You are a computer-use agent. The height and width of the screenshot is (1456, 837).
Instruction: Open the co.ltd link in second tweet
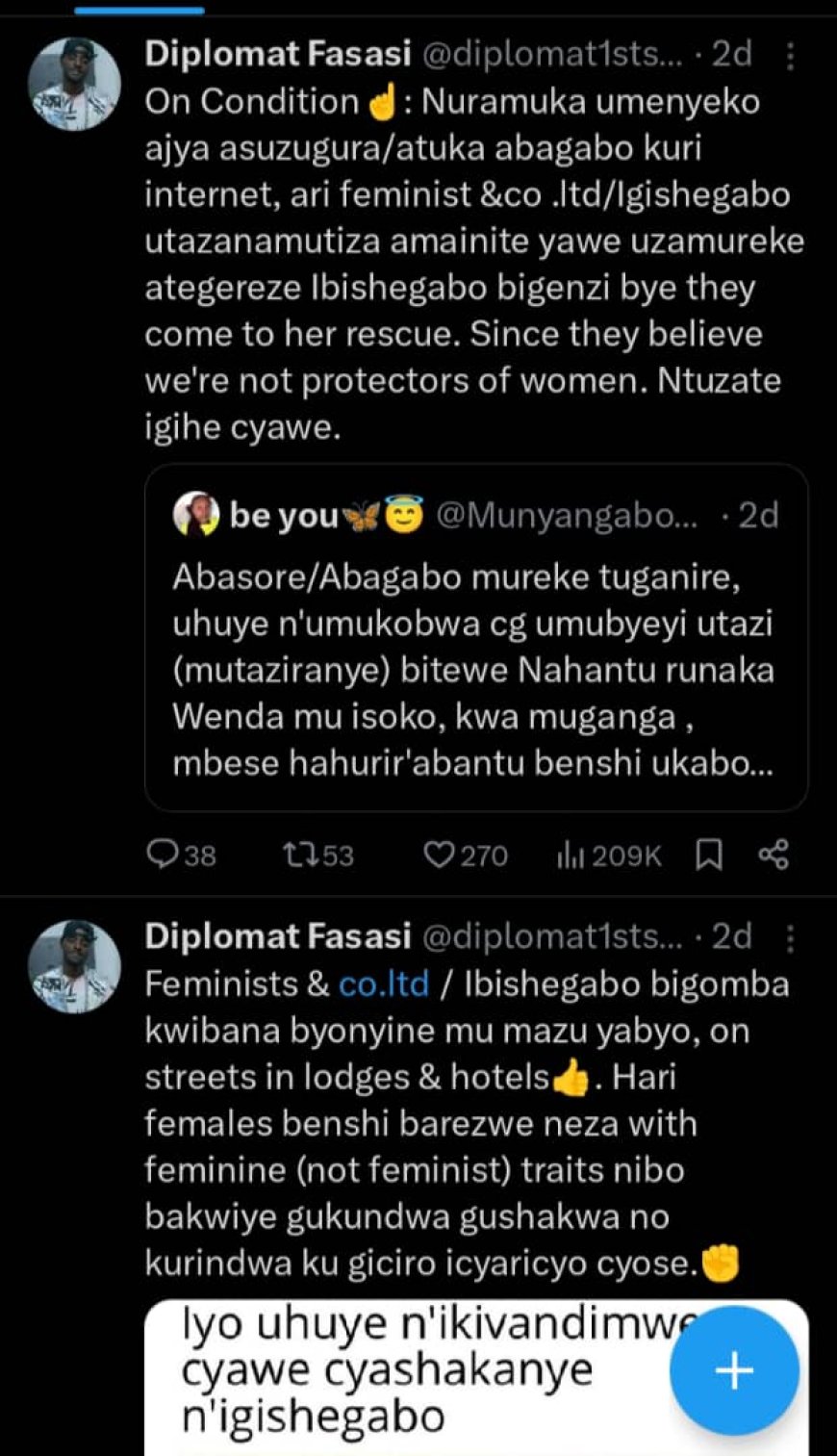coord(383,984)
